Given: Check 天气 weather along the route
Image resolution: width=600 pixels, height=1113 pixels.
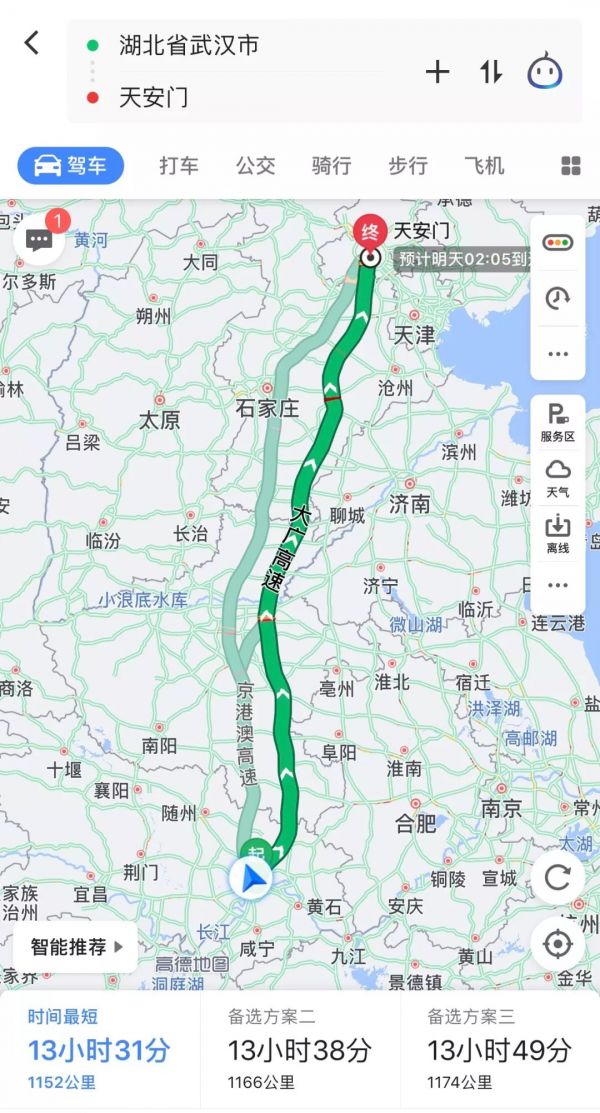Looking at the screenshot, I should click(557, 478).
